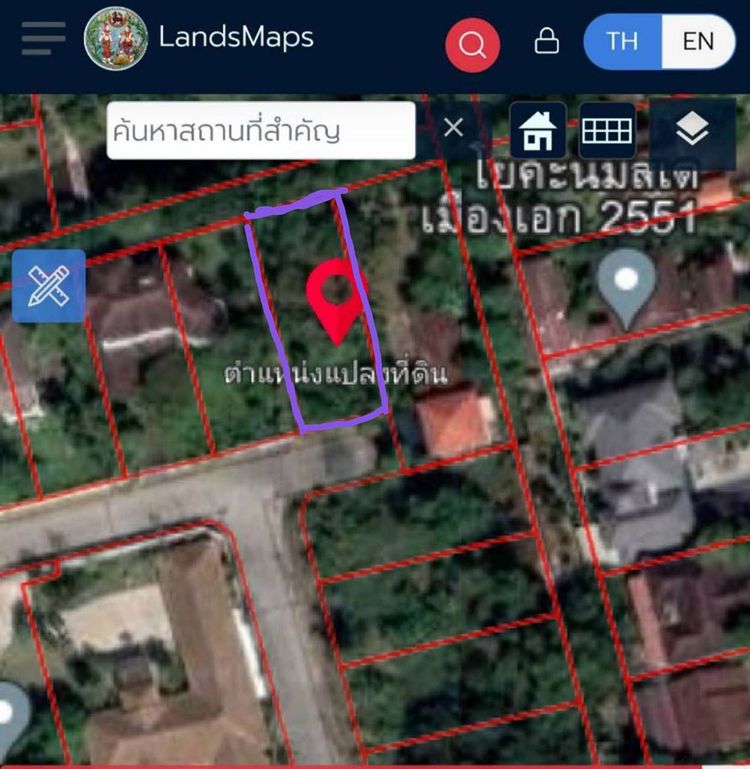The width and height of the screenshot is (750, 769).
Task: Tap the home icon on the map
Action: [538, 130]
